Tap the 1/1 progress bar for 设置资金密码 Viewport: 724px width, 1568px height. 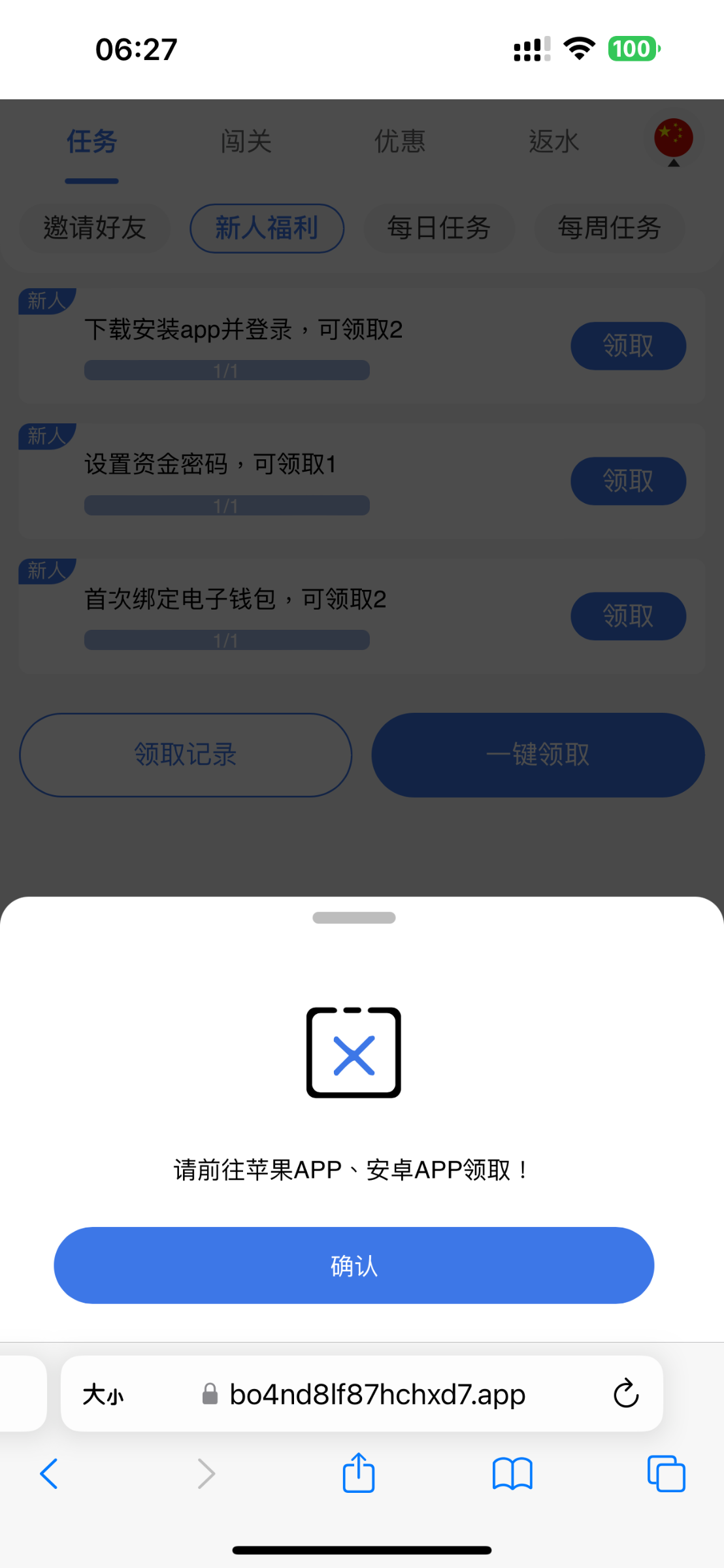(x=226, y=504)
